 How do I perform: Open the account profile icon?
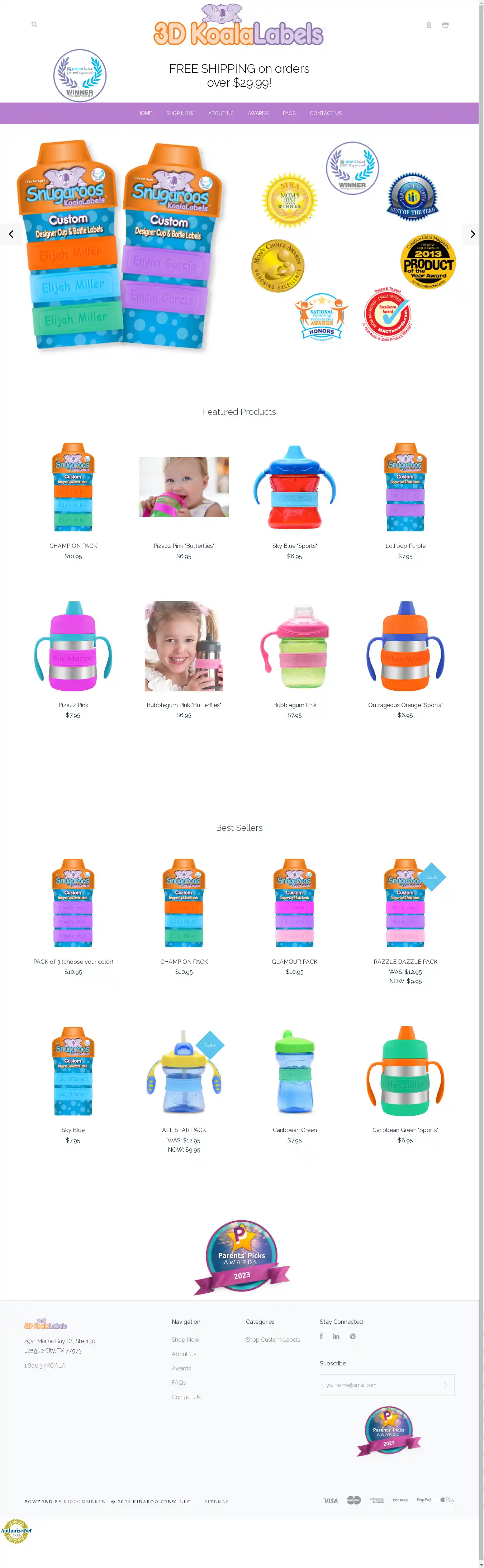click(x=428, y=25)
